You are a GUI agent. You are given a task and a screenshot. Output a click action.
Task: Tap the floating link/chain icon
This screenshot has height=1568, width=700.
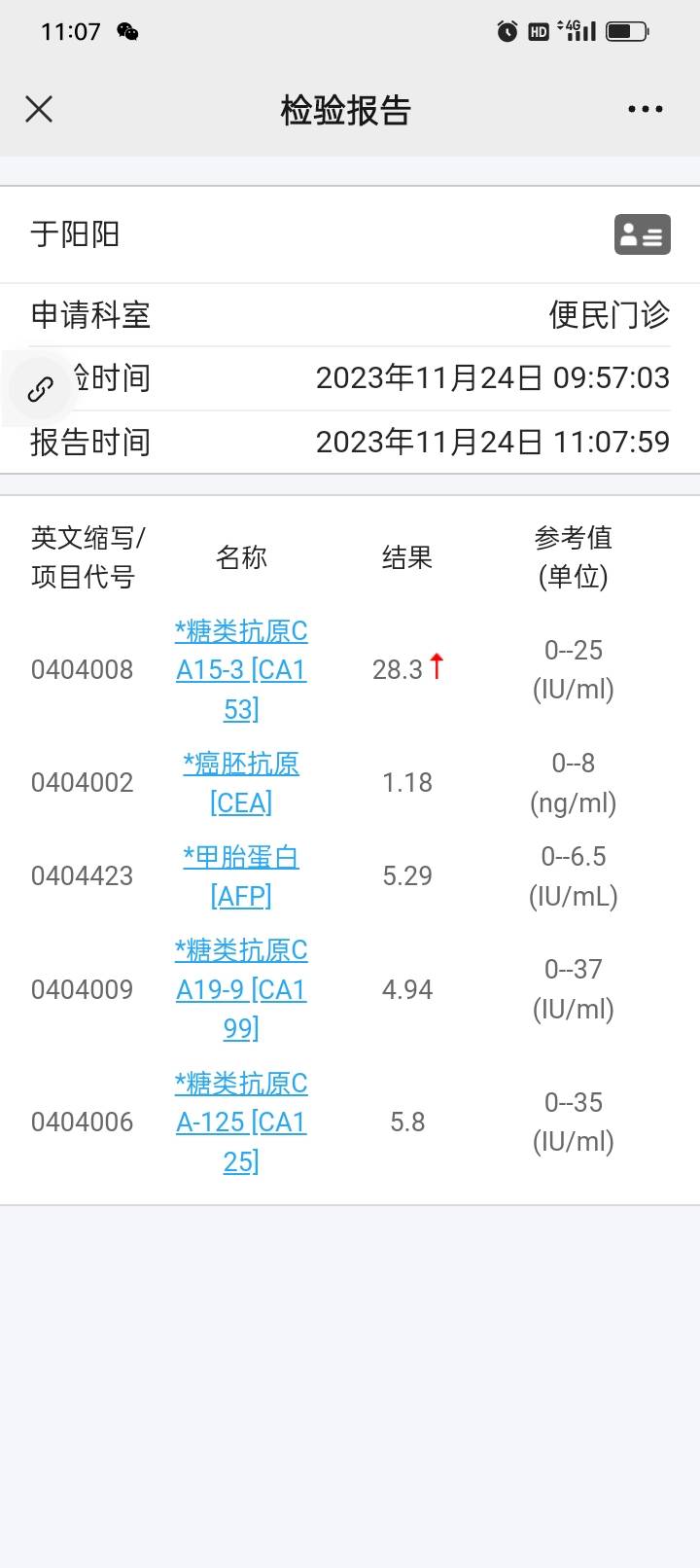39,387
